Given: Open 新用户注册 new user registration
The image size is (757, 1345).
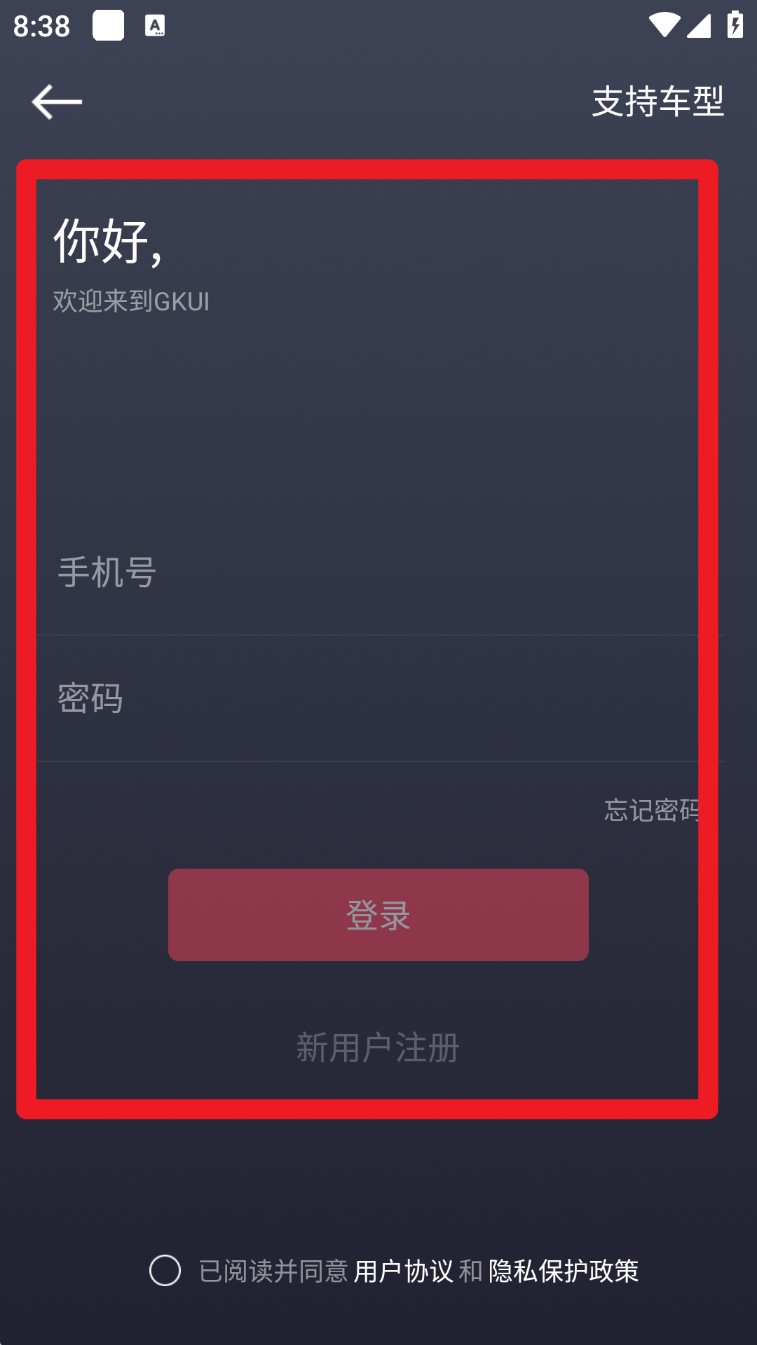Looking at the screenshot, I should point(378,1048).
